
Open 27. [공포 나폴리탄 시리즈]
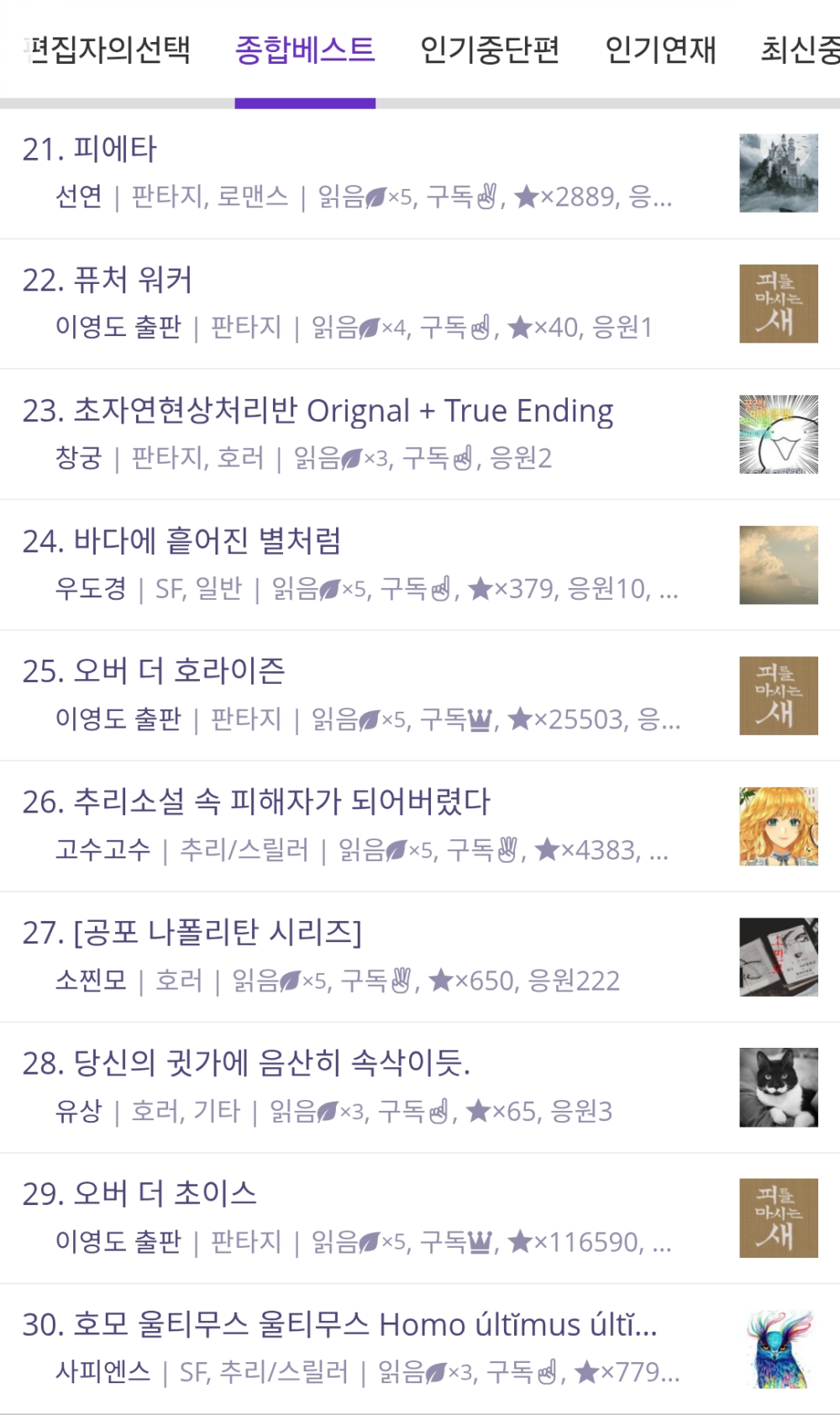[192, 933]
